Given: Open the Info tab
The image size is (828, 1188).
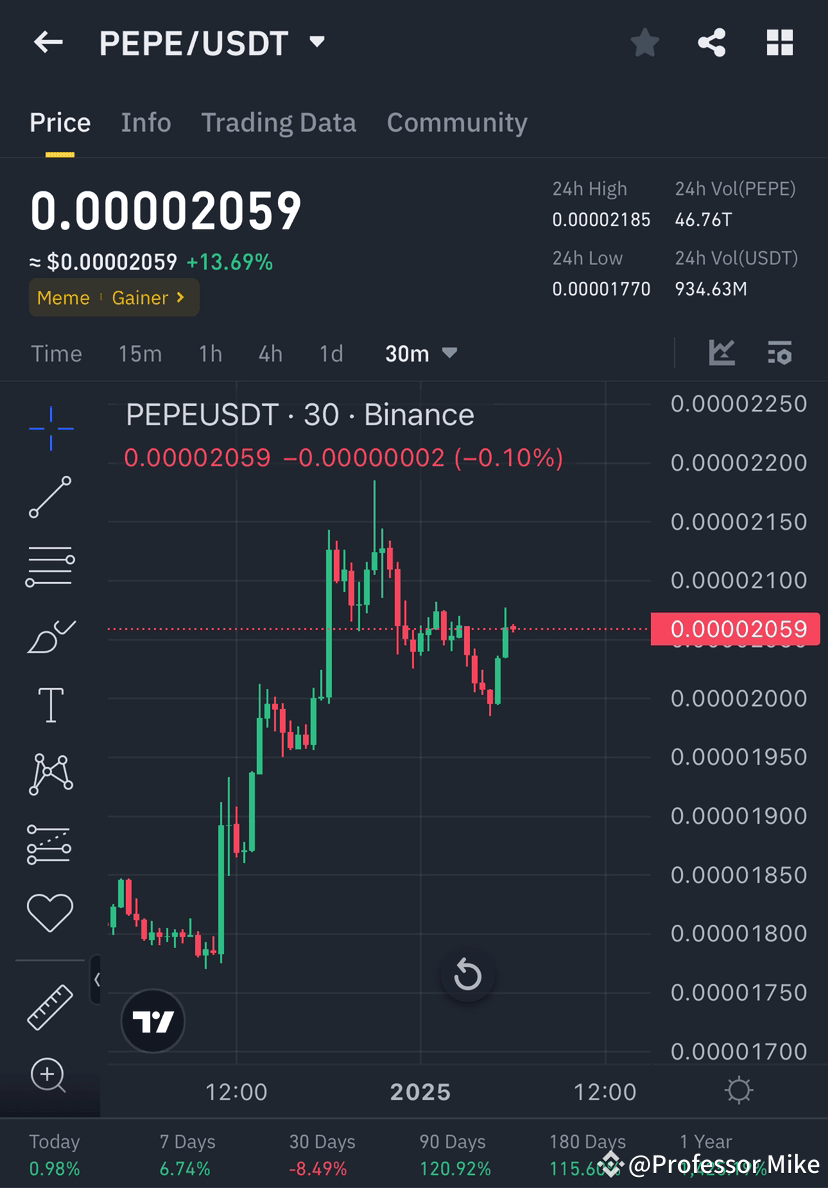Looking at the screenshot, I should click(x=146, y=122).
